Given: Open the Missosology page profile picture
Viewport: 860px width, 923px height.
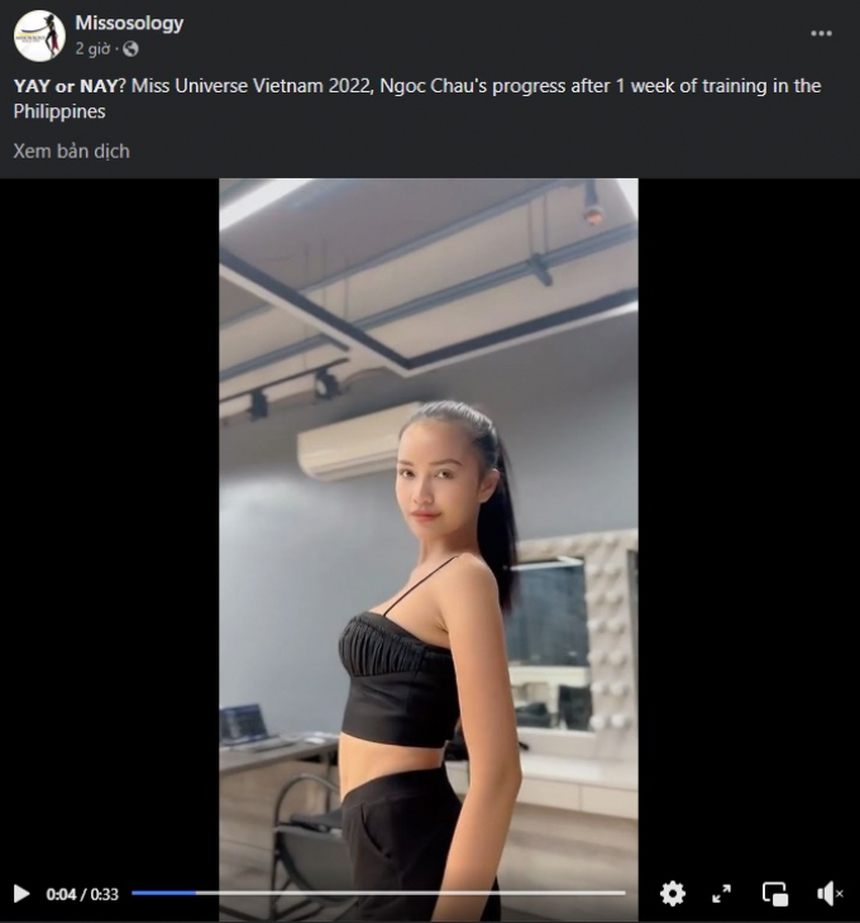Looking at the screenshot, I should pos(39,36).
